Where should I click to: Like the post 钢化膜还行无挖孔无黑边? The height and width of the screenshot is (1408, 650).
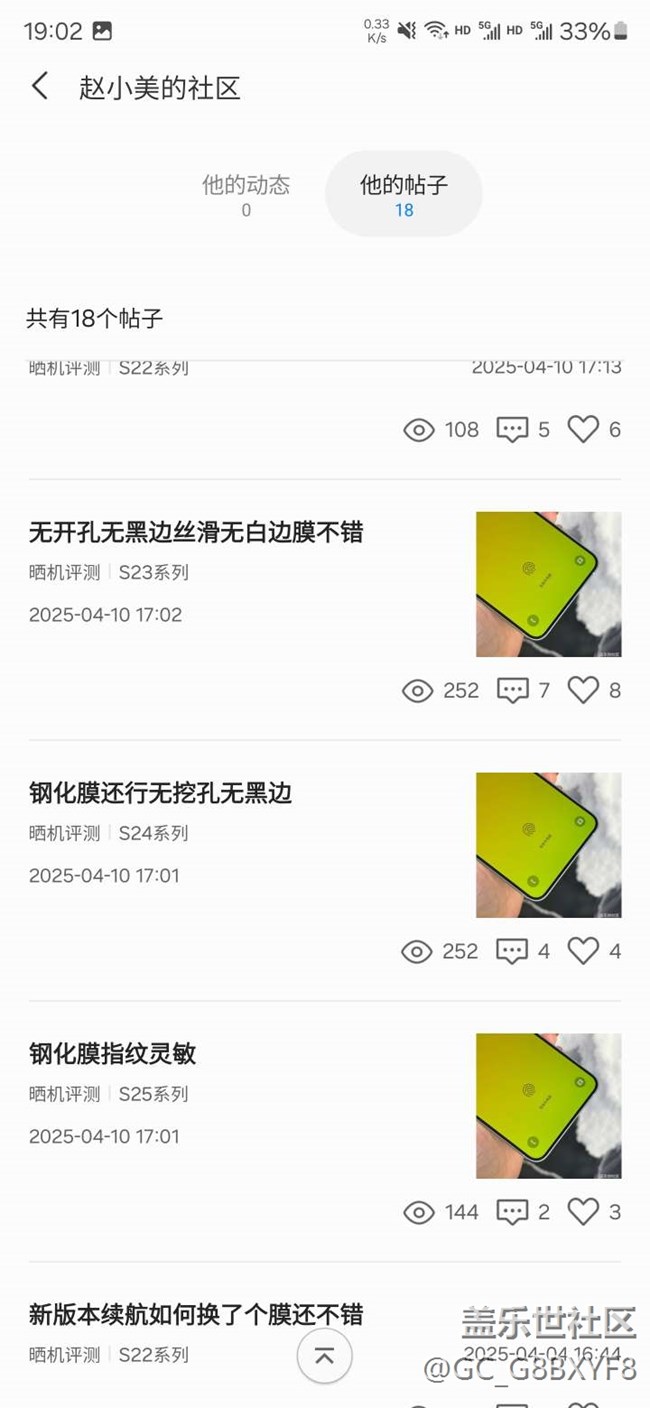tap(583, 951)
